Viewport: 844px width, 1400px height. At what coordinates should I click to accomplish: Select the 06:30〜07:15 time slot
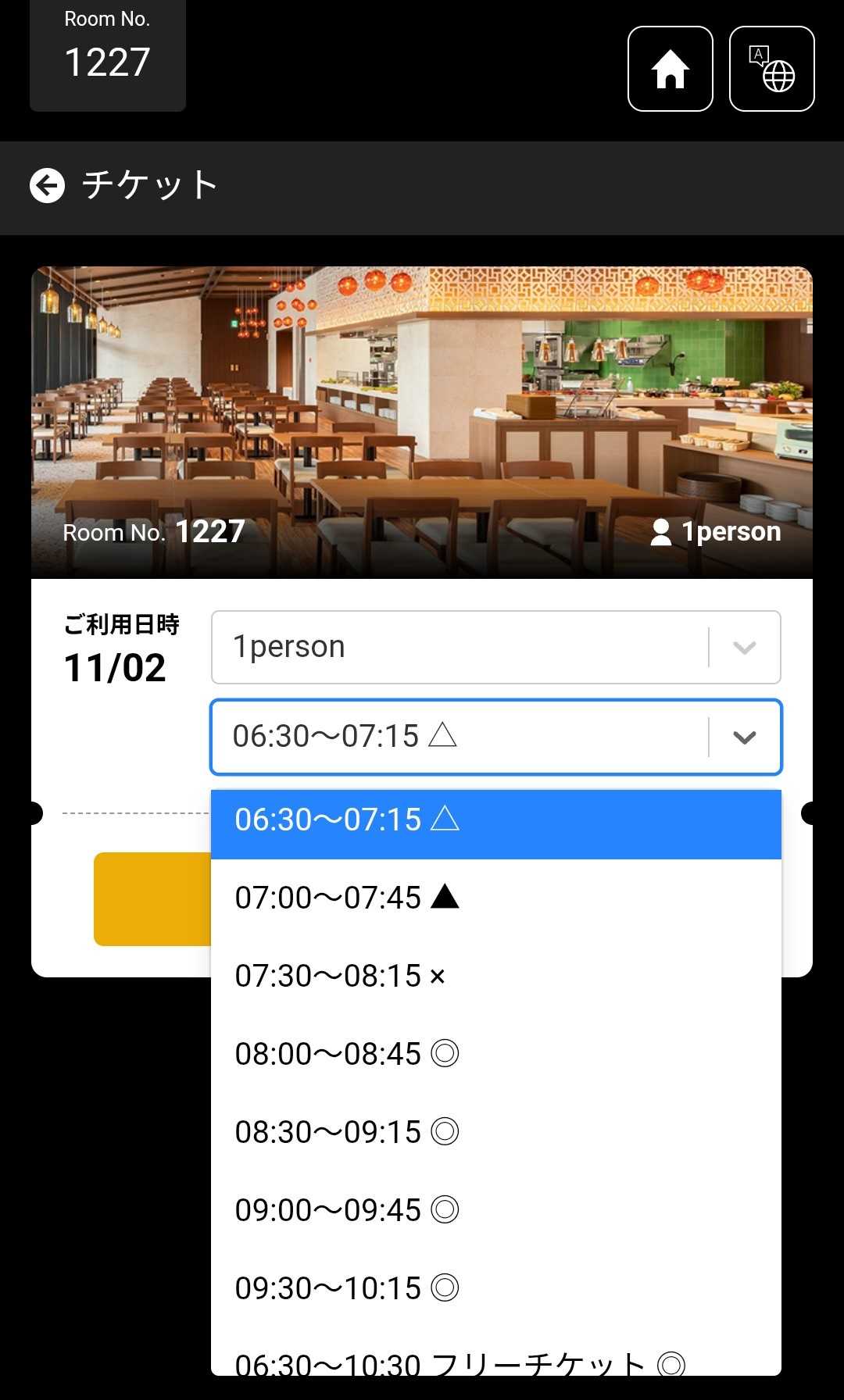(x=495, y=820)
